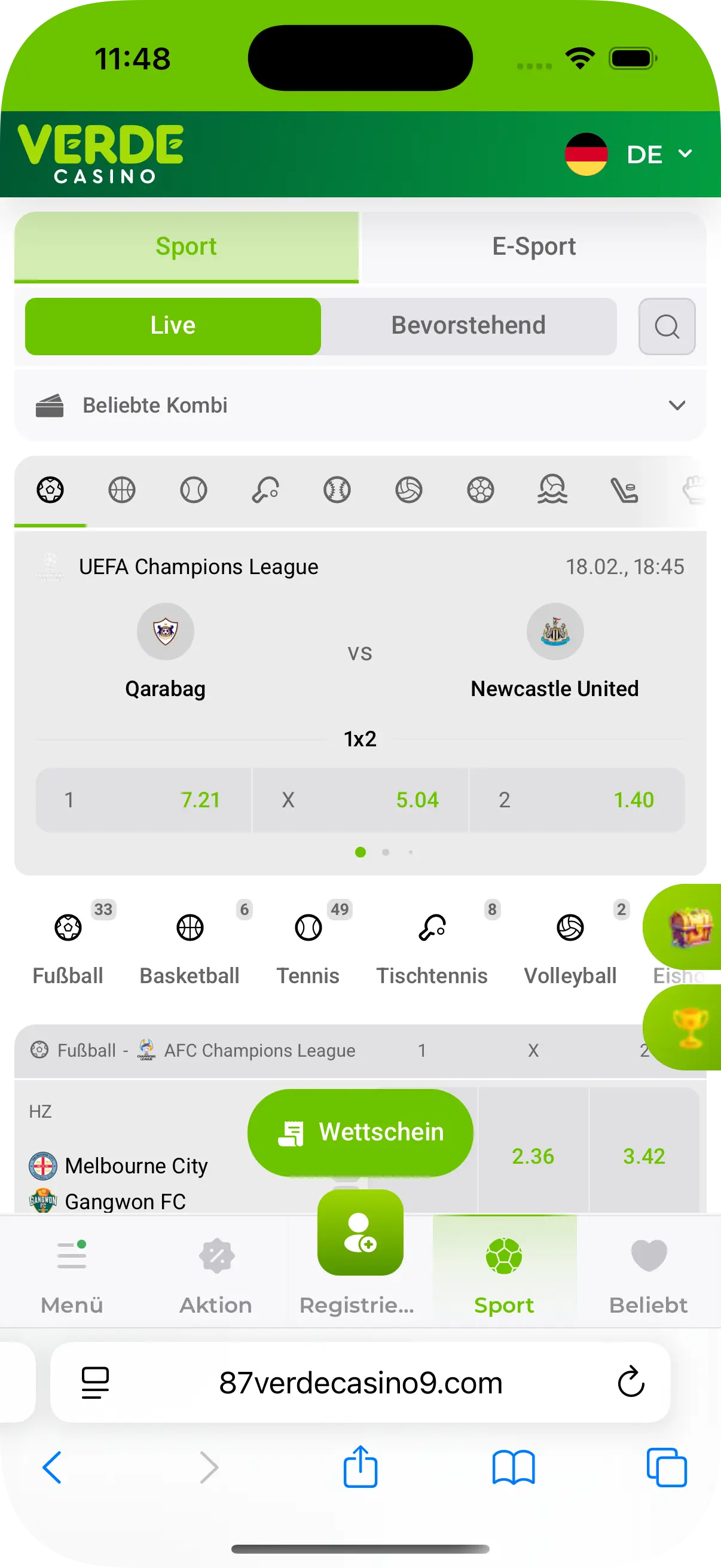Screen dimensions: 721x1568
Task: Open the Wettschein bet slip
Action: (360, 1131)
